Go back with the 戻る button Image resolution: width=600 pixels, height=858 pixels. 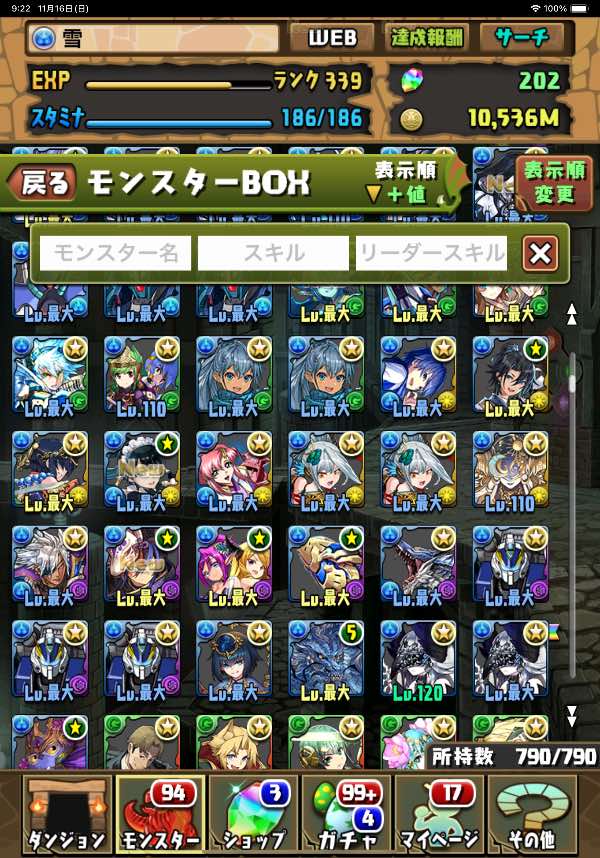[42, 182]
